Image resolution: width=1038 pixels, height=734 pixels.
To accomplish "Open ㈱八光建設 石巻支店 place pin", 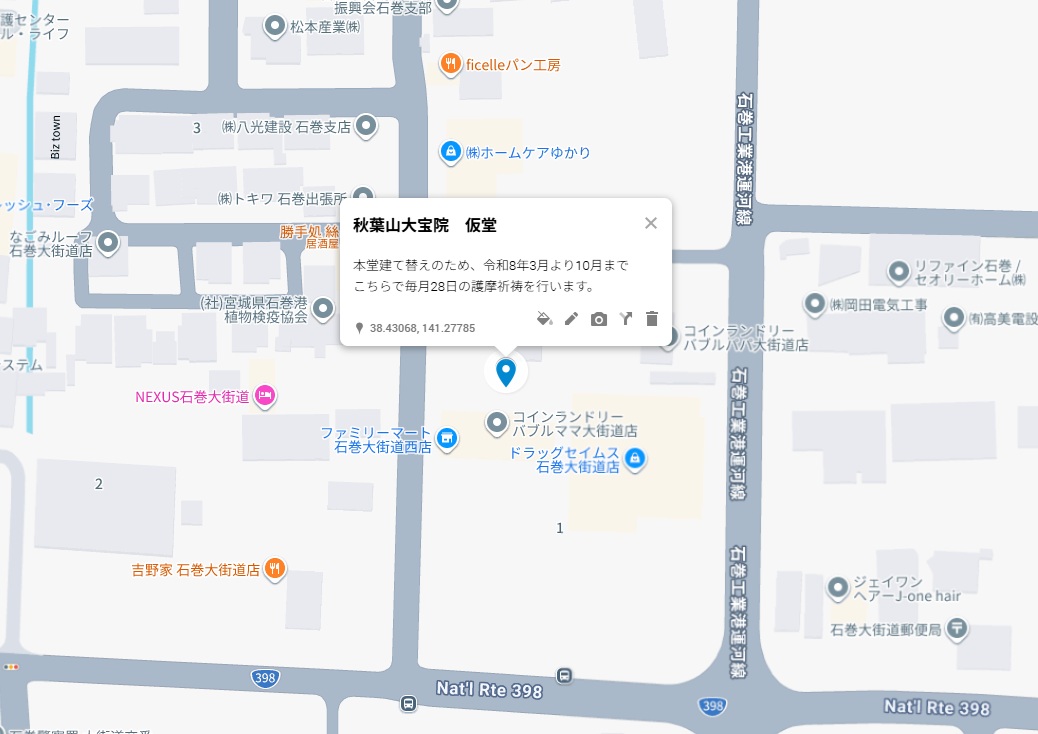I will click(366, 127).
